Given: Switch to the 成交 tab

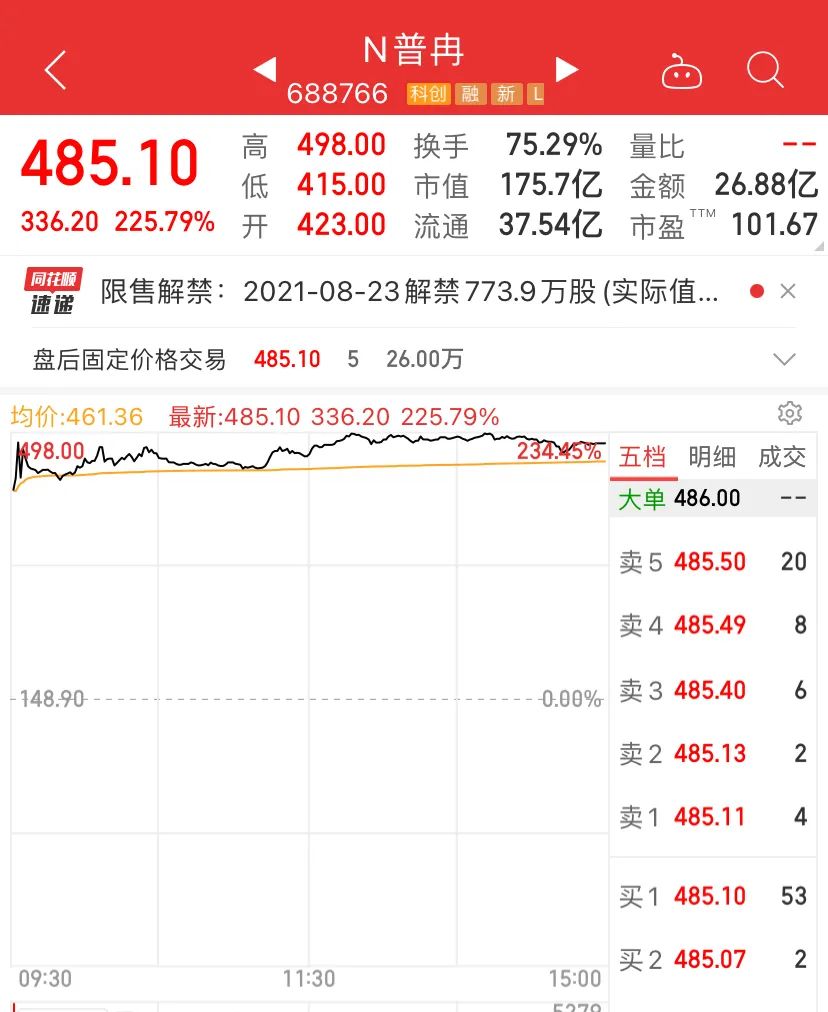Looking at the screenshot, I should click(781, 458).
